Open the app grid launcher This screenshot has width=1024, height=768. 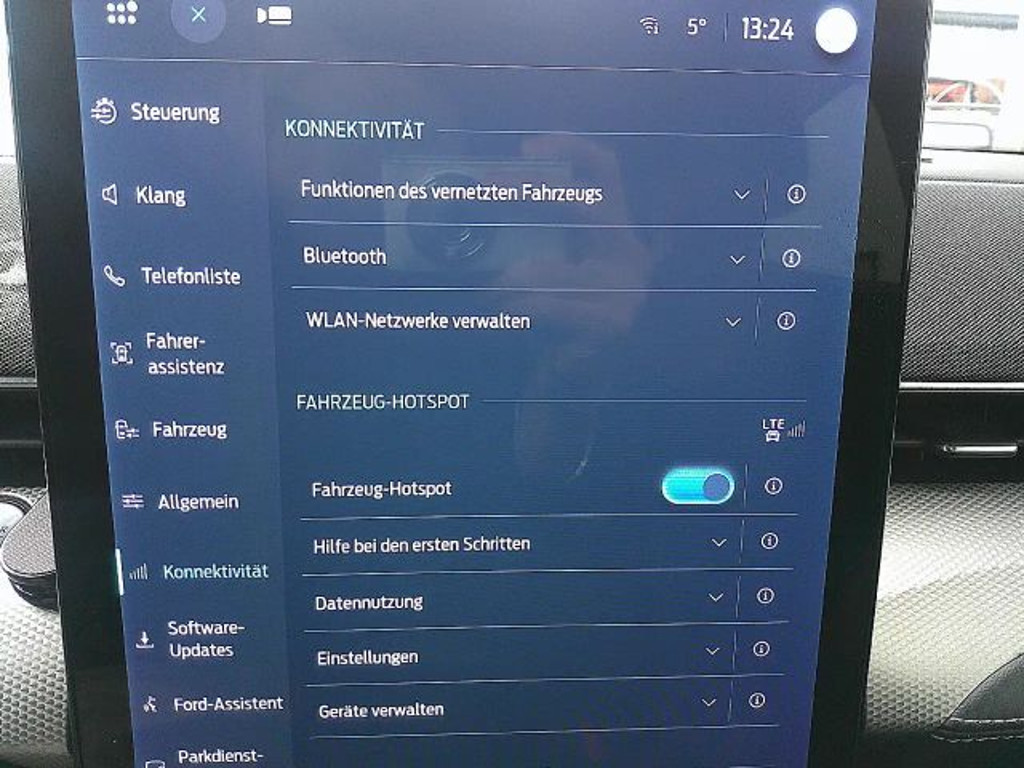(x=121, y=12)
